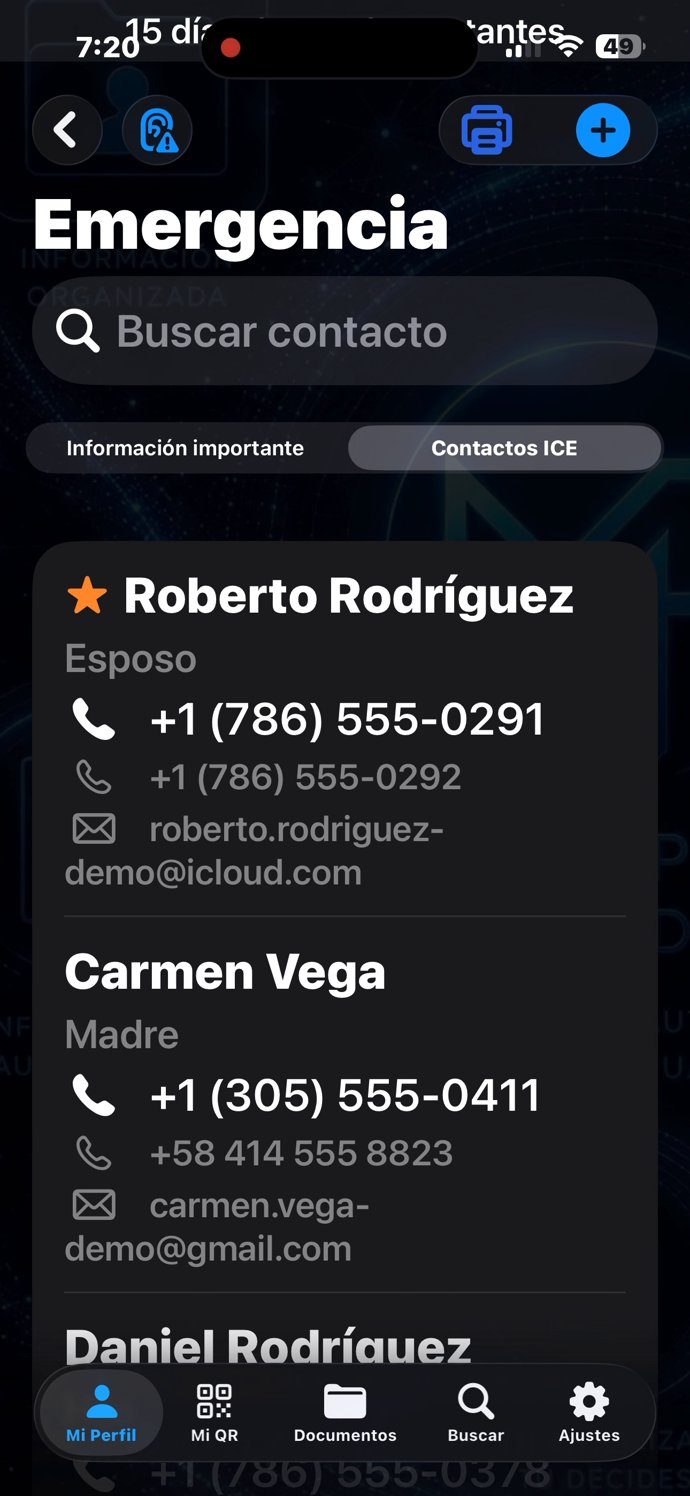Switch to the Buscar tab
690x1496 pixels.
click(x=476, y=1413)
